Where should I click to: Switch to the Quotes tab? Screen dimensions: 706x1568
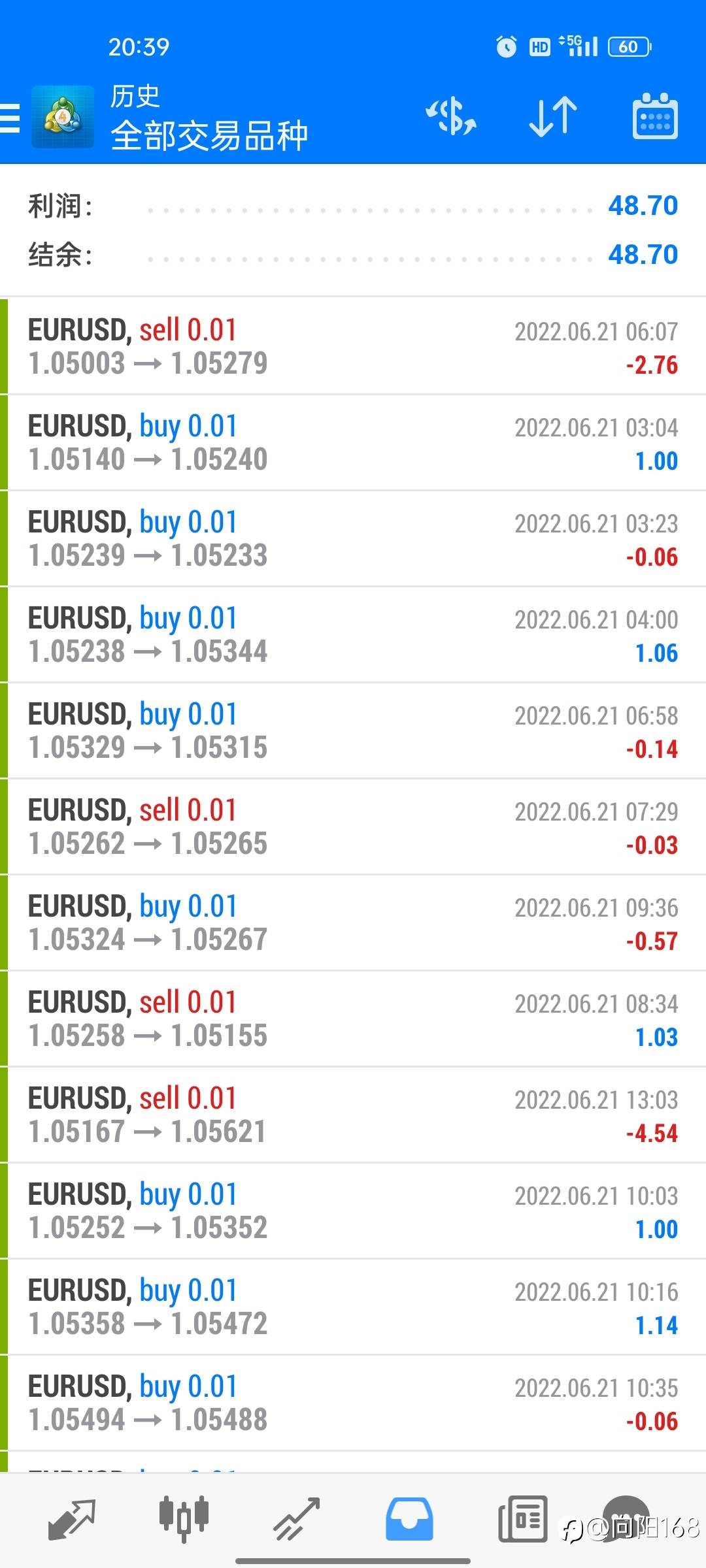[x=72, y=1519]
